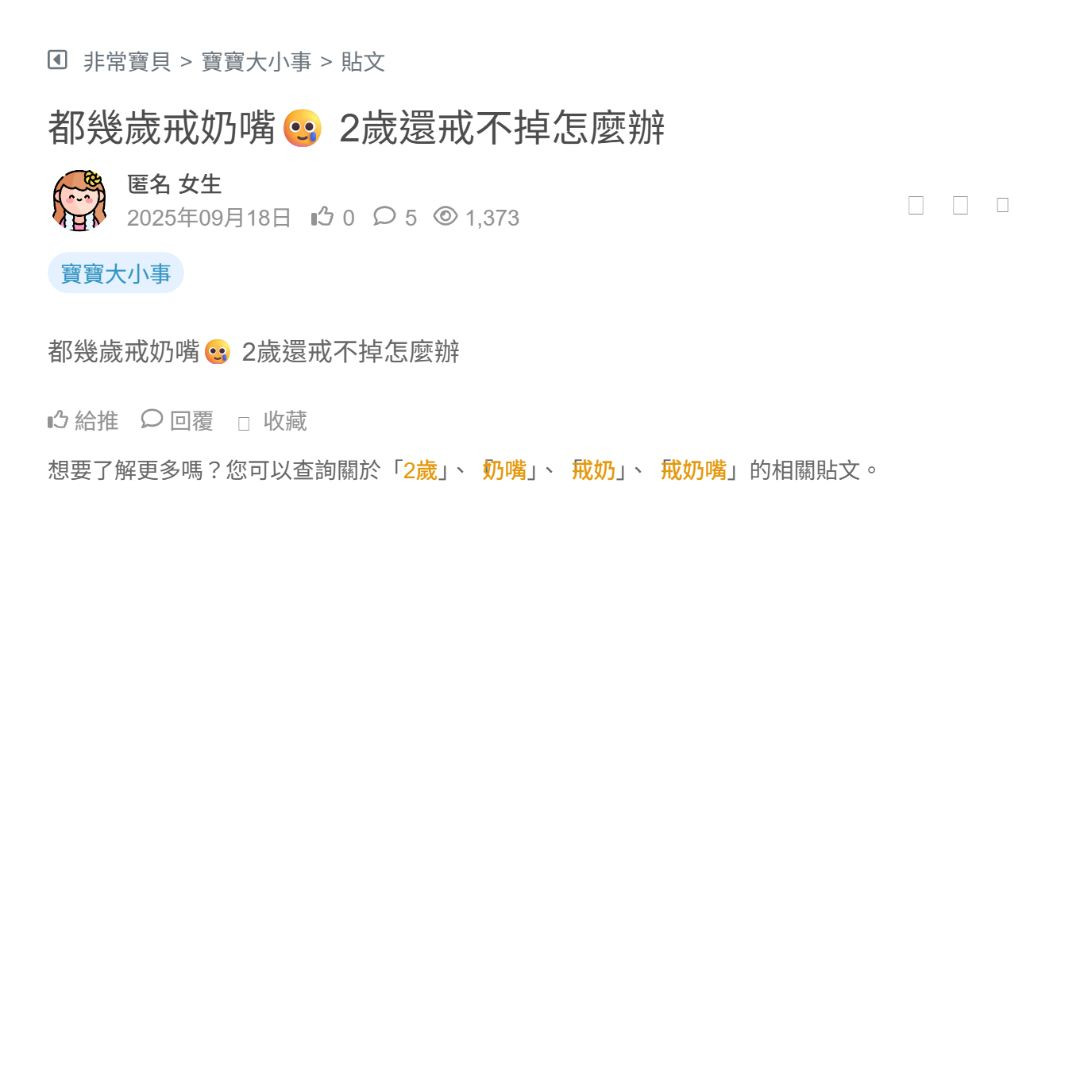Go to 寶寶大小事 breadcrumb link
Screen dimensions: 1080x1080
[256, 62]
